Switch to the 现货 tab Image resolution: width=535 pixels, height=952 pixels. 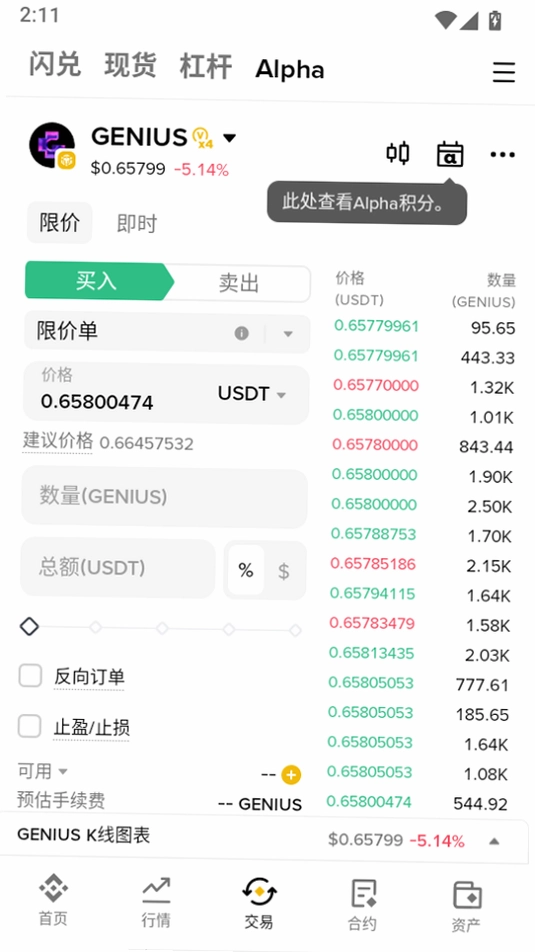[x=131, y=65]
